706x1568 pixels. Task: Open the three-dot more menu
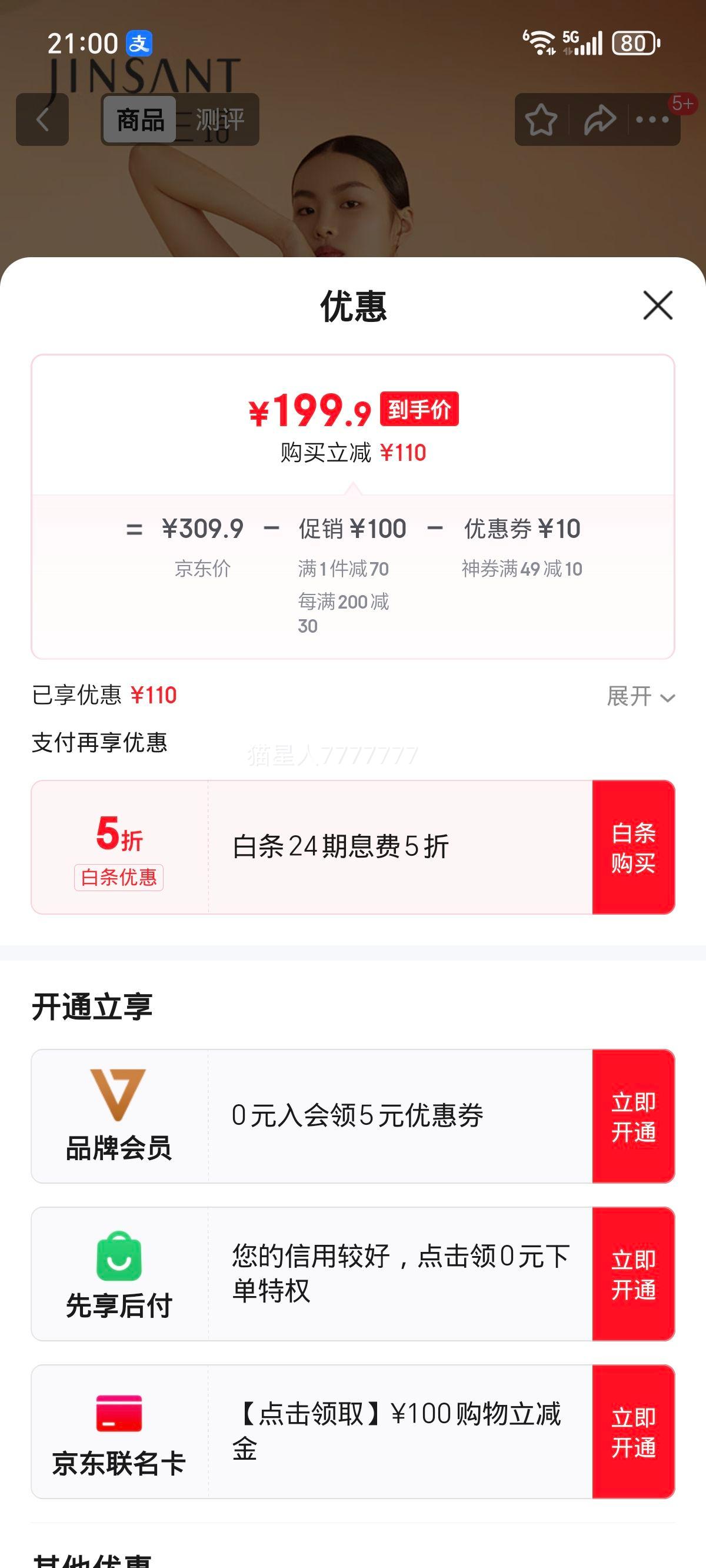tap(652, 119)
